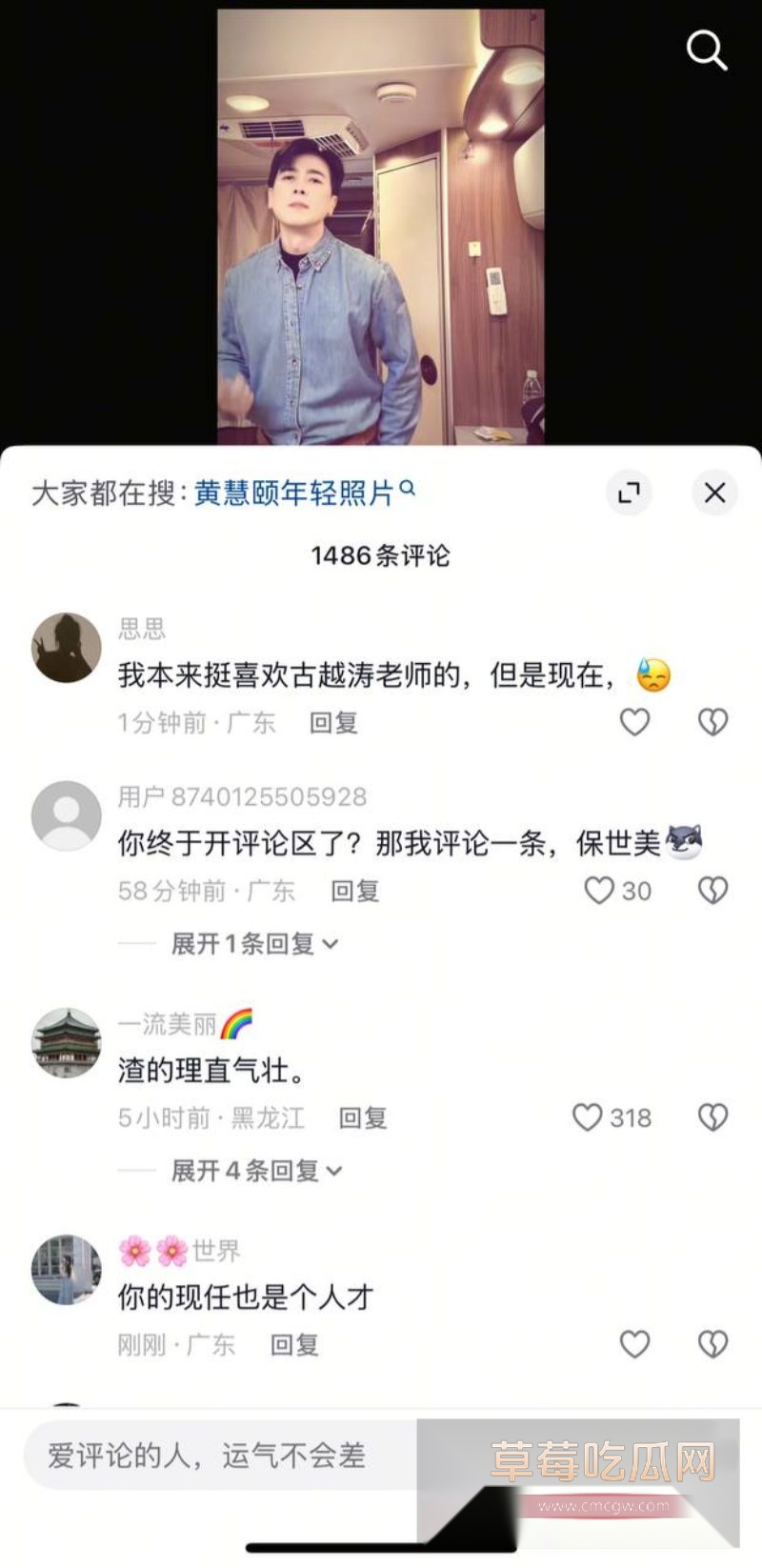The width and height of the screenshot is (762, 1568).
Task: Select the 1486条评论 header
Action: point(381,557)
